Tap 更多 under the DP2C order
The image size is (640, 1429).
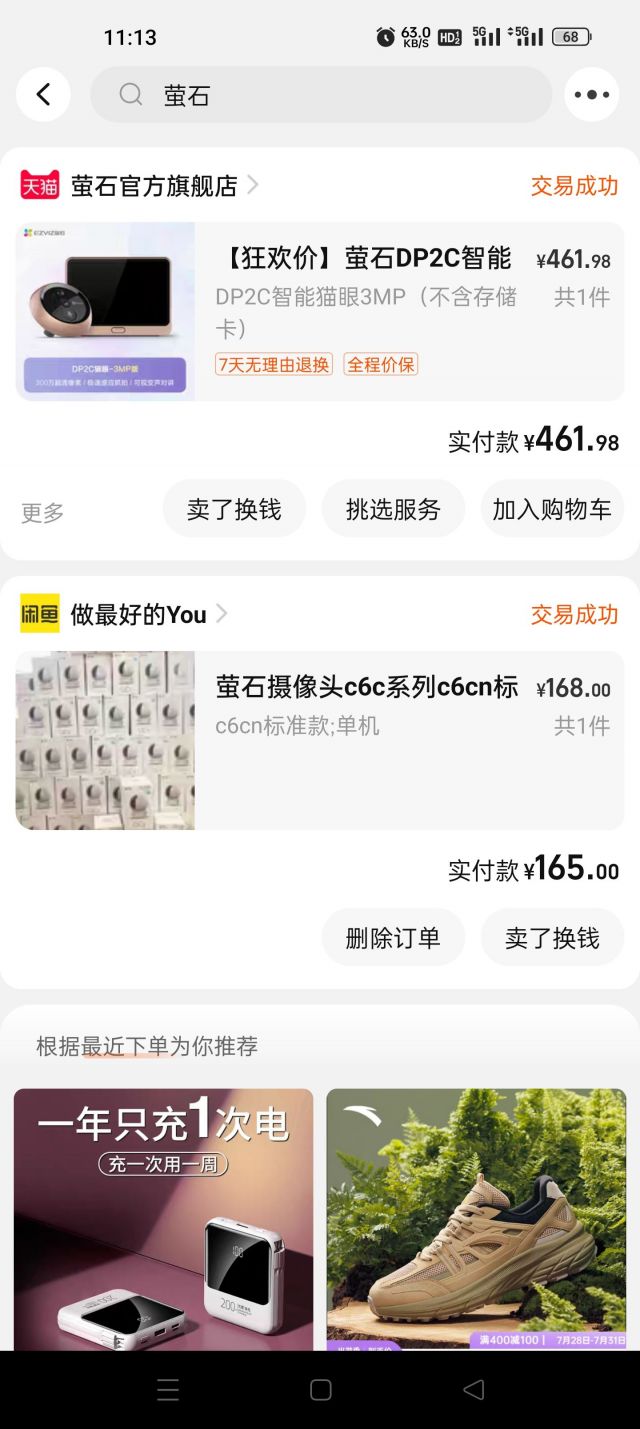pyautogui.click(x=43, y=512)
